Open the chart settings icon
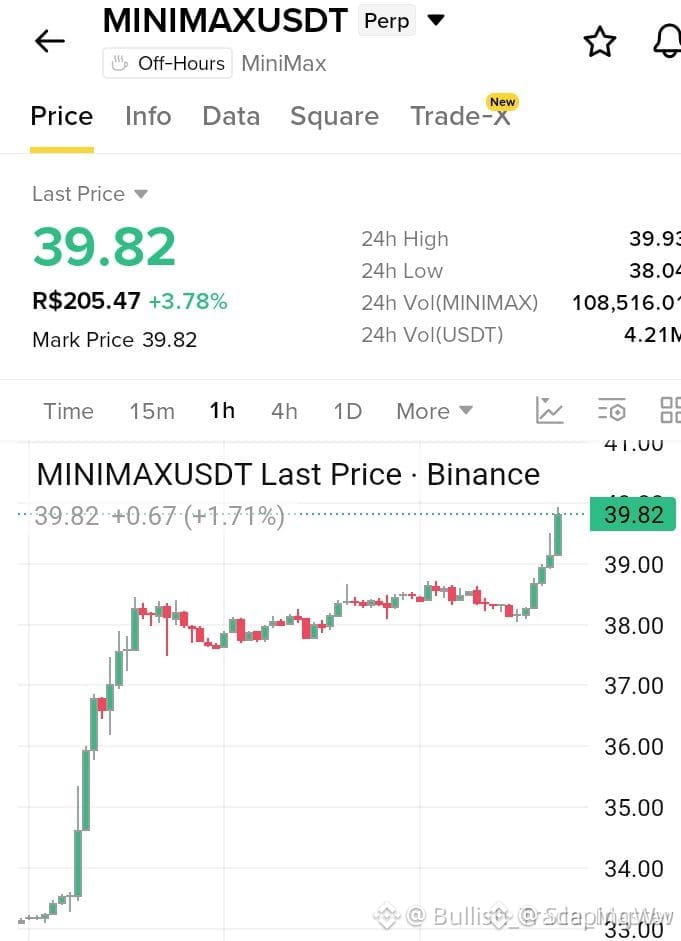The width and height of the screenshot is (681, 941). tap(612, 410)
